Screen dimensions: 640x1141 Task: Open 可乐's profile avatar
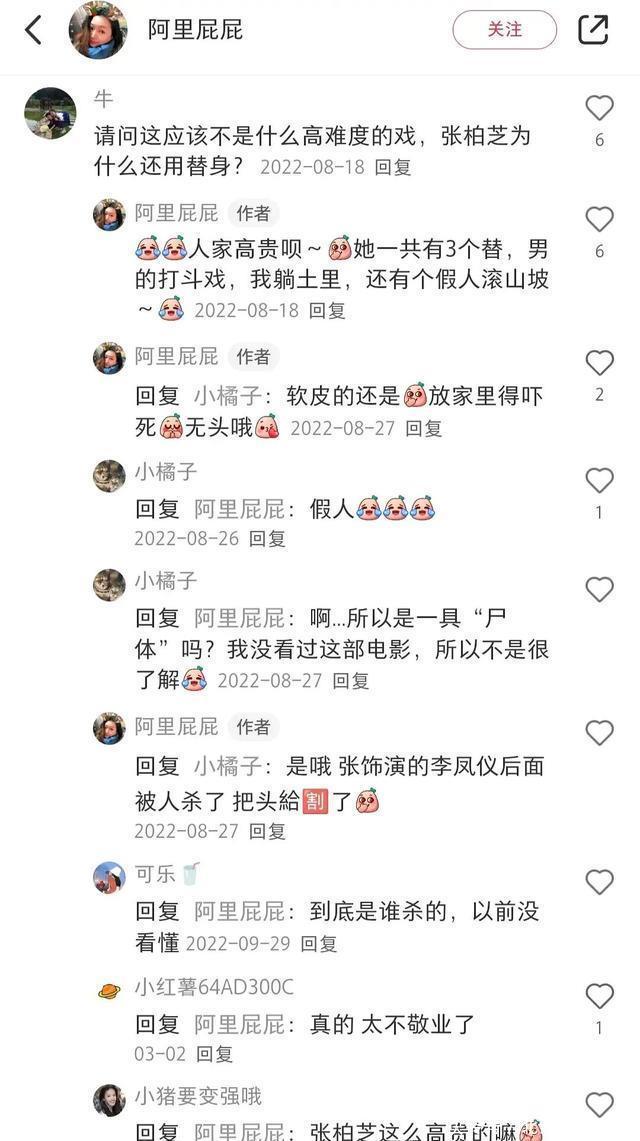[109, 877]
